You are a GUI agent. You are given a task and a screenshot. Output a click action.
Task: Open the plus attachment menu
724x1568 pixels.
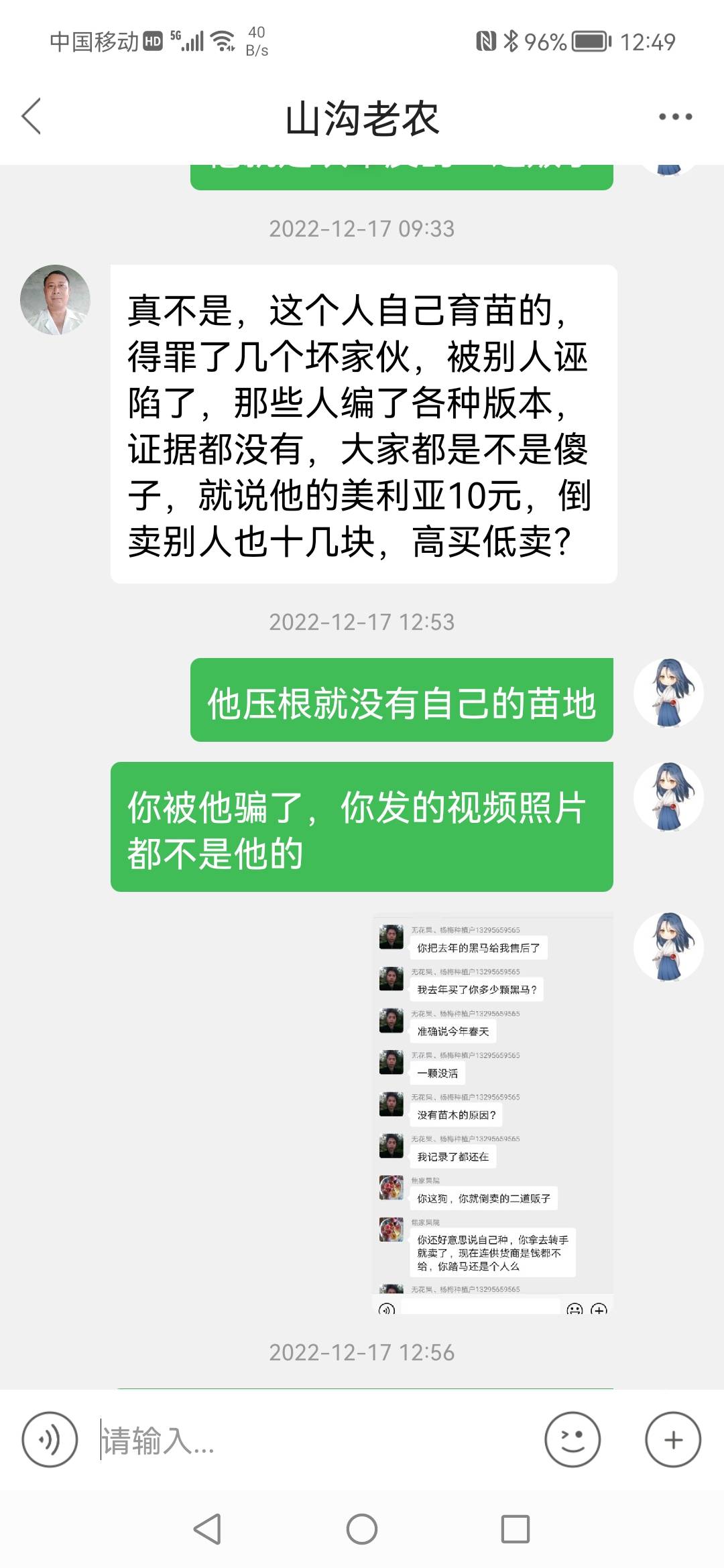click(673, 1439)
